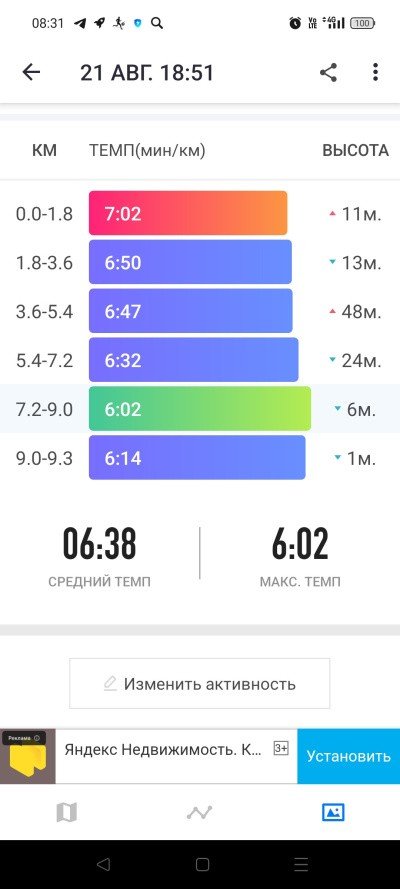400x889 pixels.
Task: Share this activity
Action: 328,73
